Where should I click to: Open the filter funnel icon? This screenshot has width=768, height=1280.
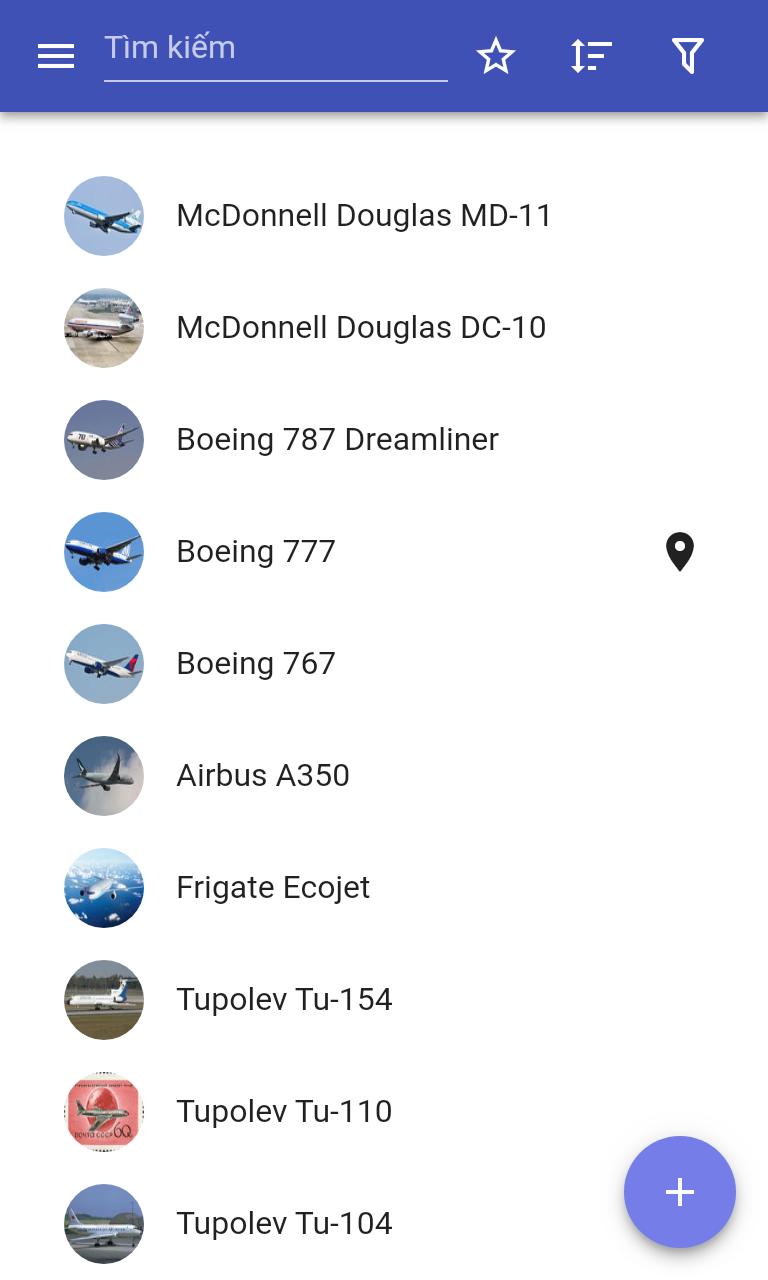point(688,56)
